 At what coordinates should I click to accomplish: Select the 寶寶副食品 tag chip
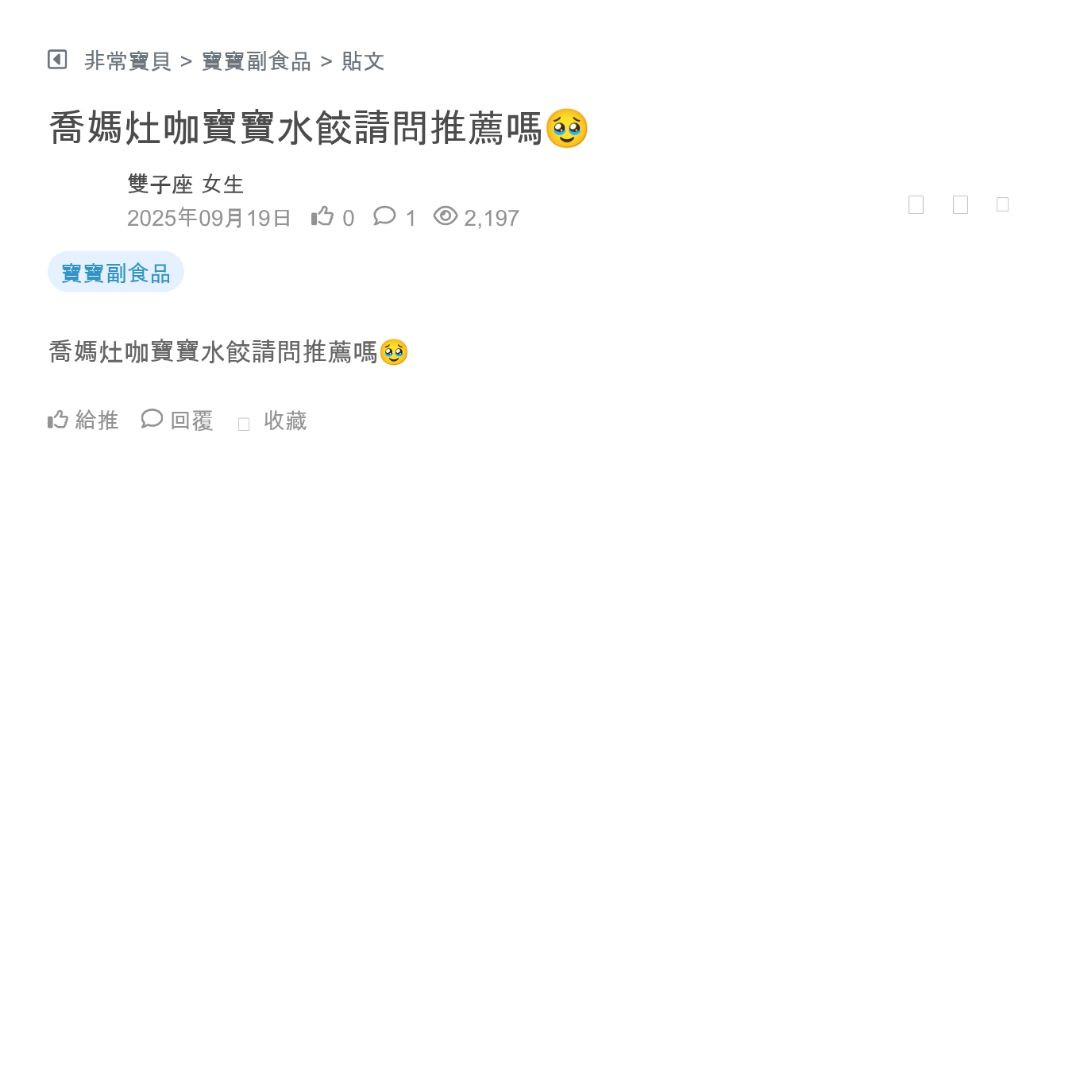click(x=116, y=273)
